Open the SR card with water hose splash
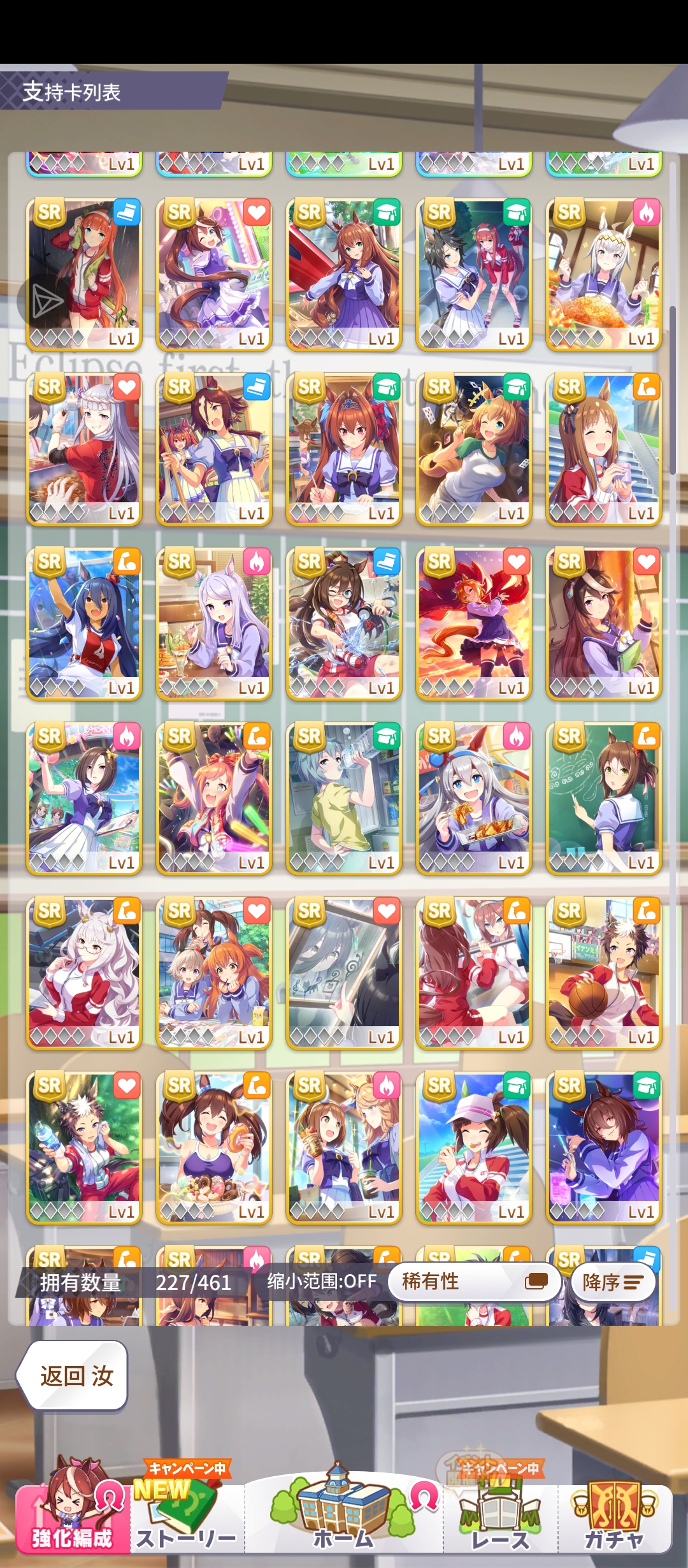This screenshot has width=688, height=1568. tap(343, 623)
